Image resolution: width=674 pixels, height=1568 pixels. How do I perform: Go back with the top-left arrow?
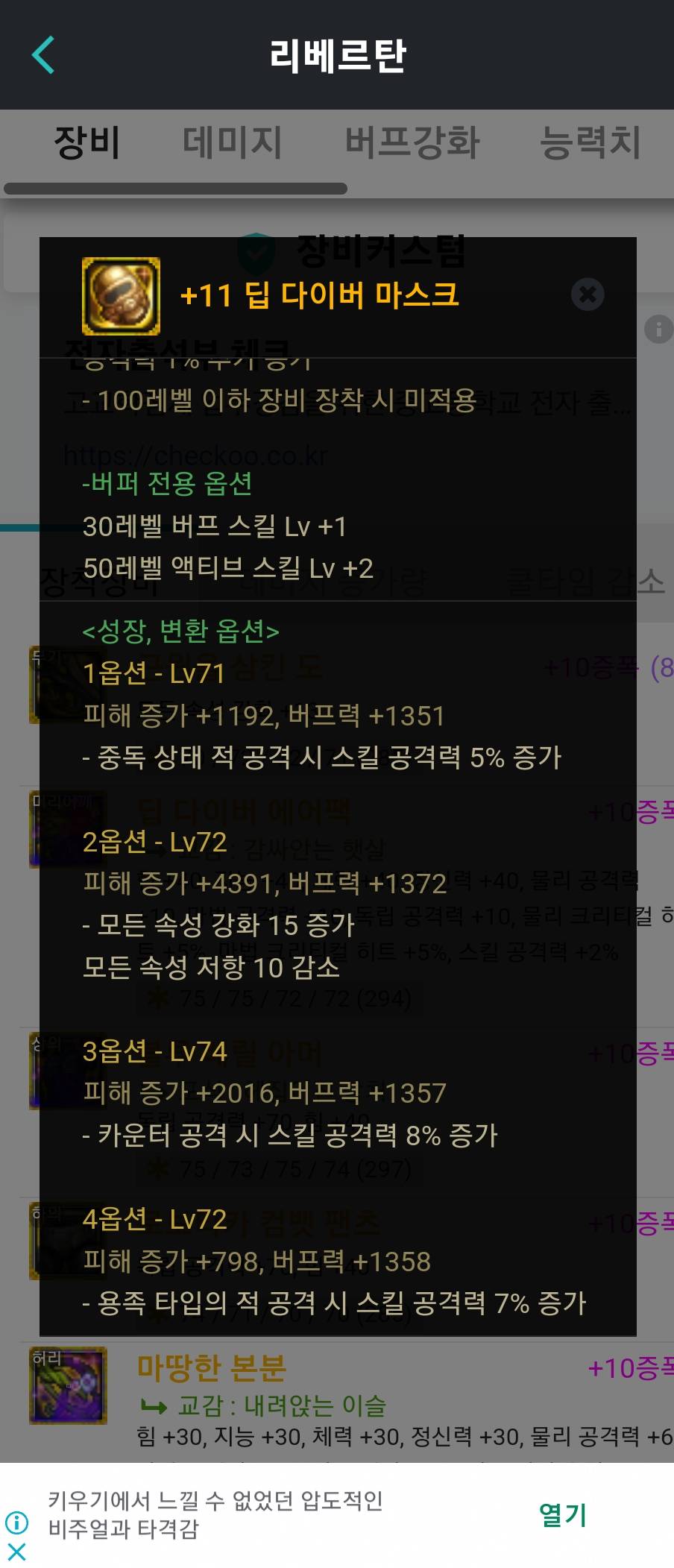(x=43, y=55)
